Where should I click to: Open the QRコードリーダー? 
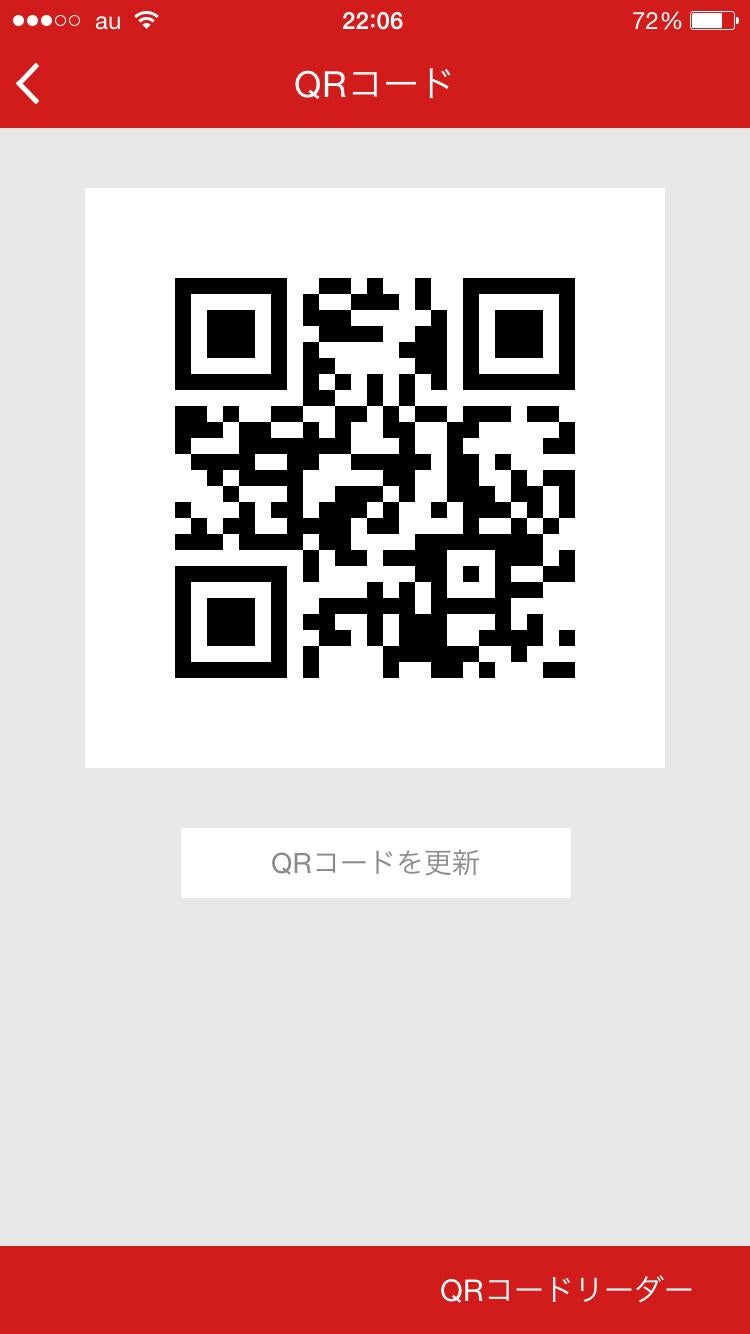[x=565, y=1289]
